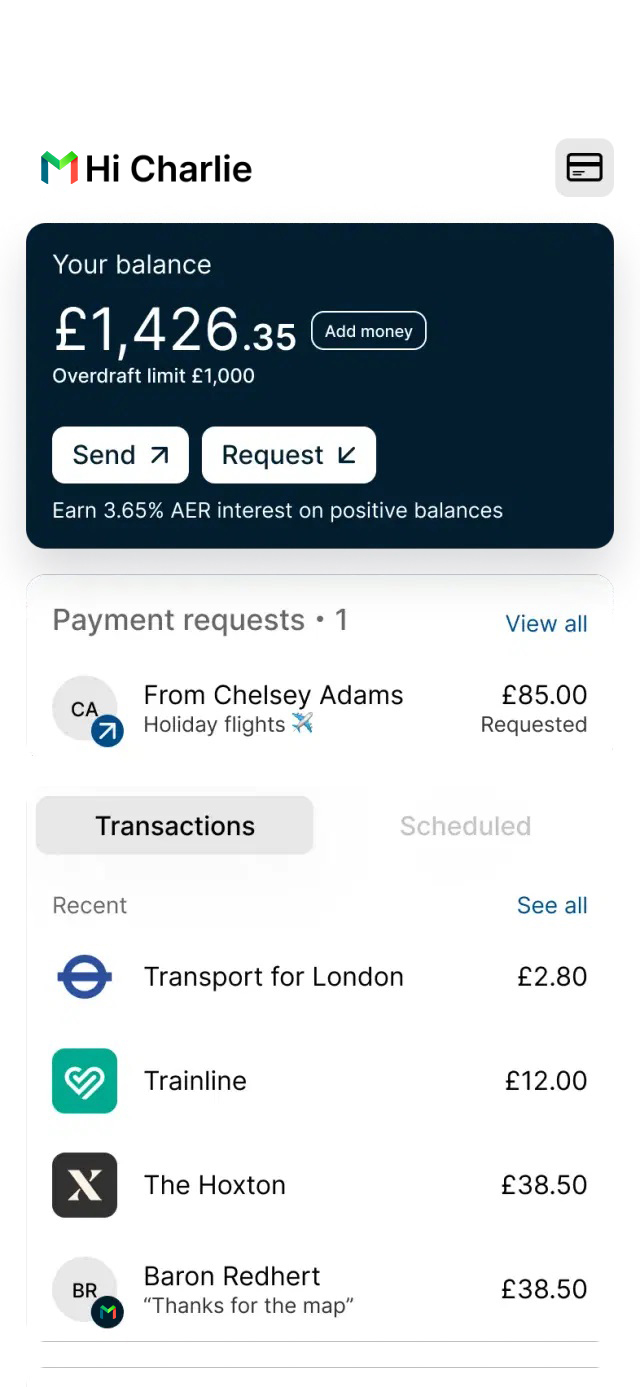Open The Hoxton transaction details
Viewport: 640px width, 1387px height.
point(320,1185)
